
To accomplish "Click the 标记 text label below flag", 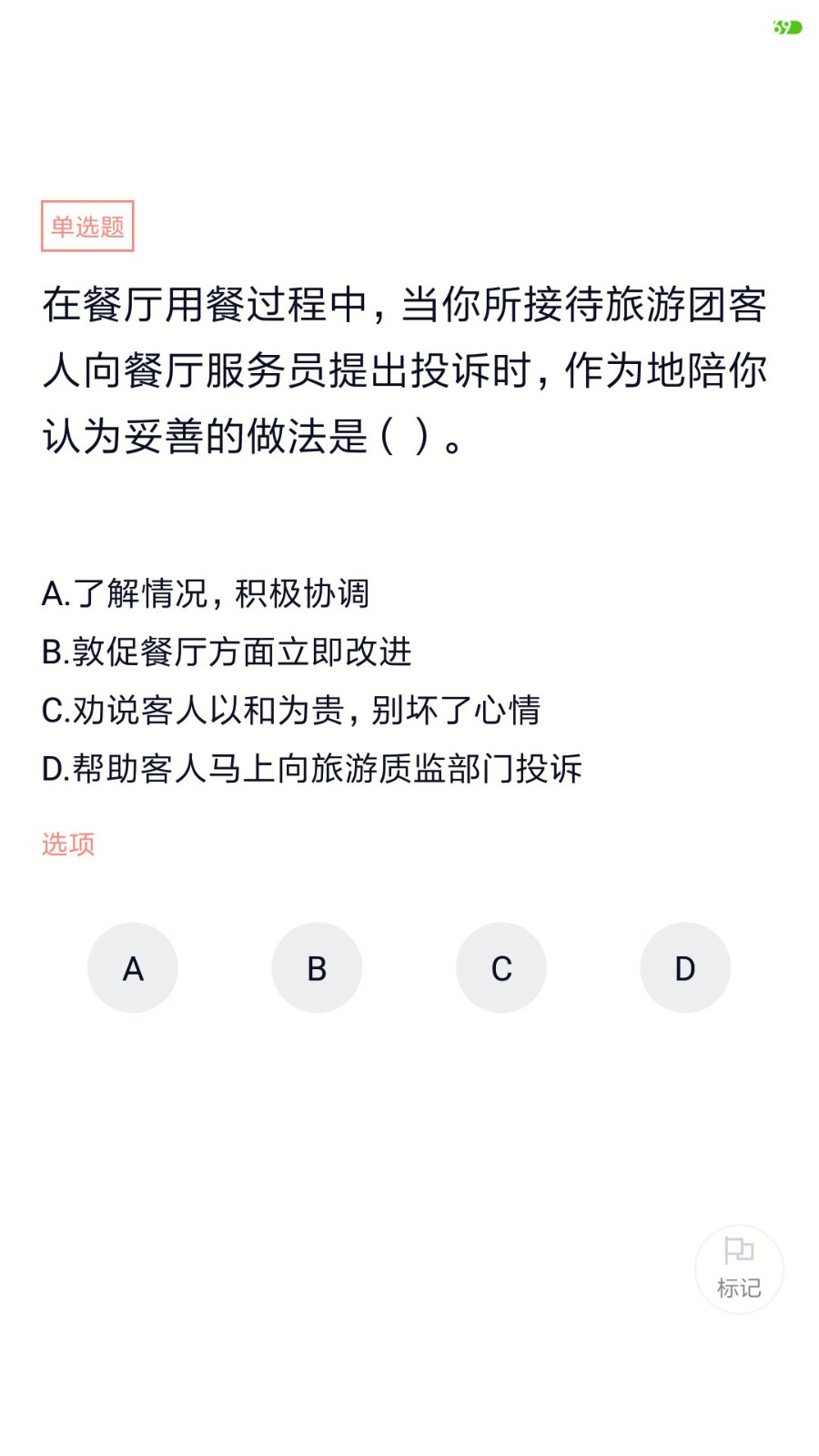I will coord(739,1289).
